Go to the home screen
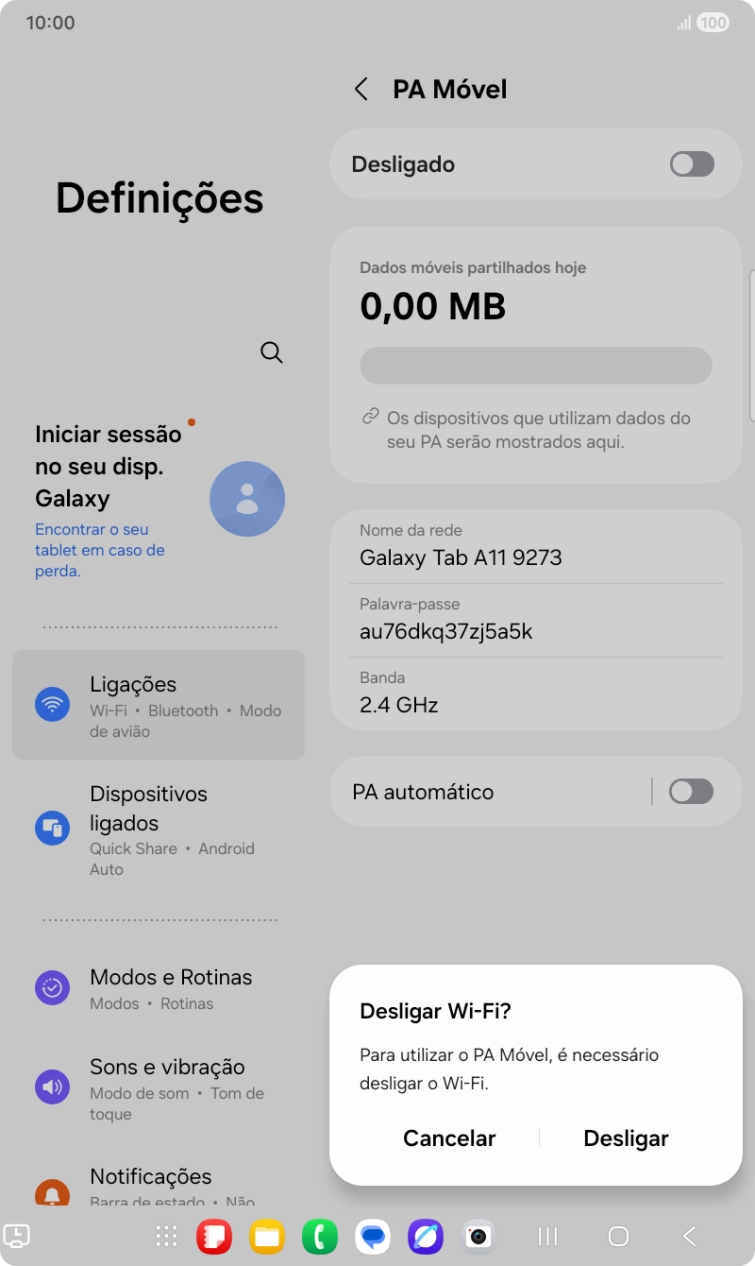This screenshot has width=755, height=1266. click(x=618, y=1237)
